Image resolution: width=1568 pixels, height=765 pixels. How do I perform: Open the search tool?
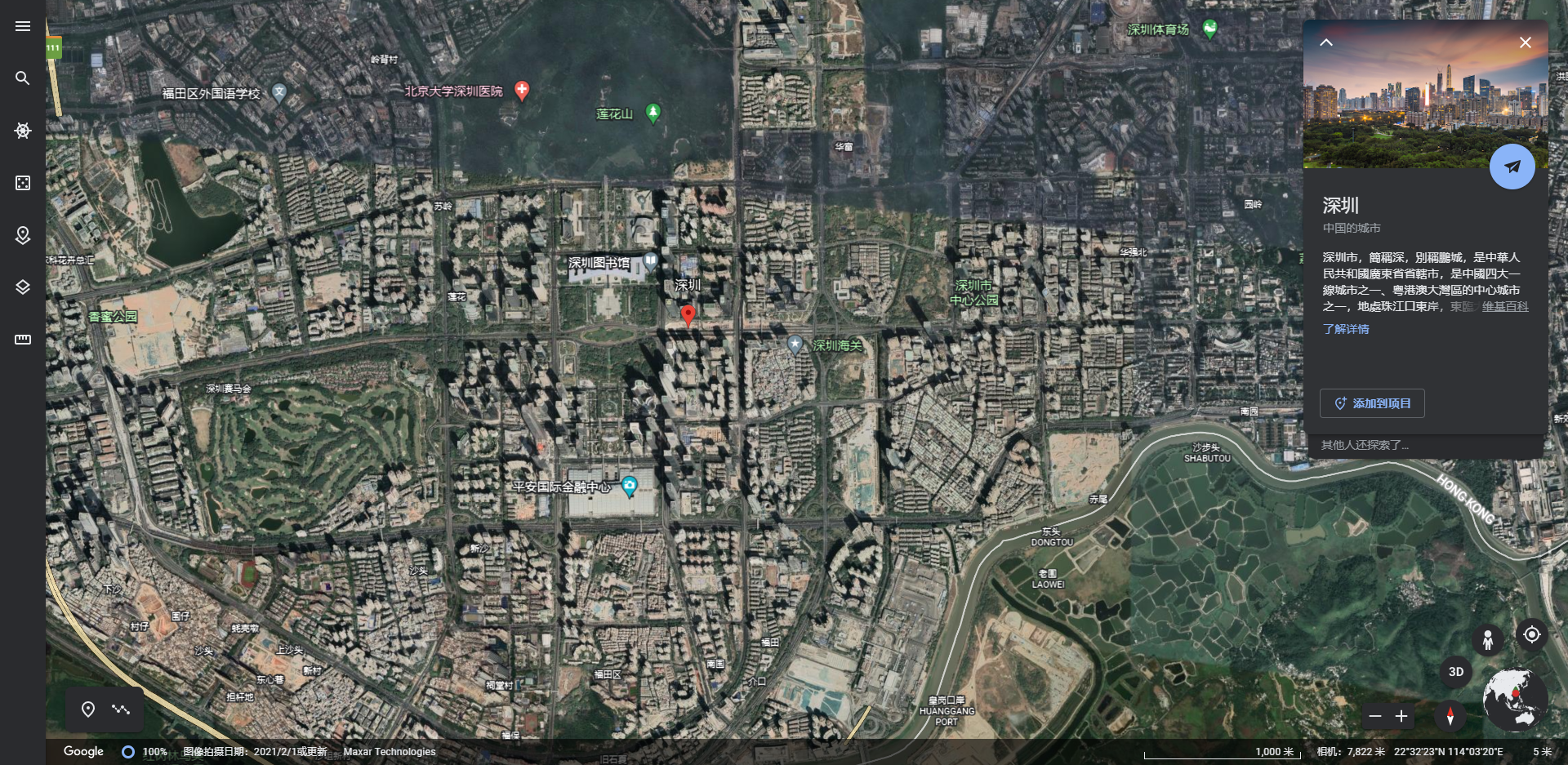(x=23, y=78)
